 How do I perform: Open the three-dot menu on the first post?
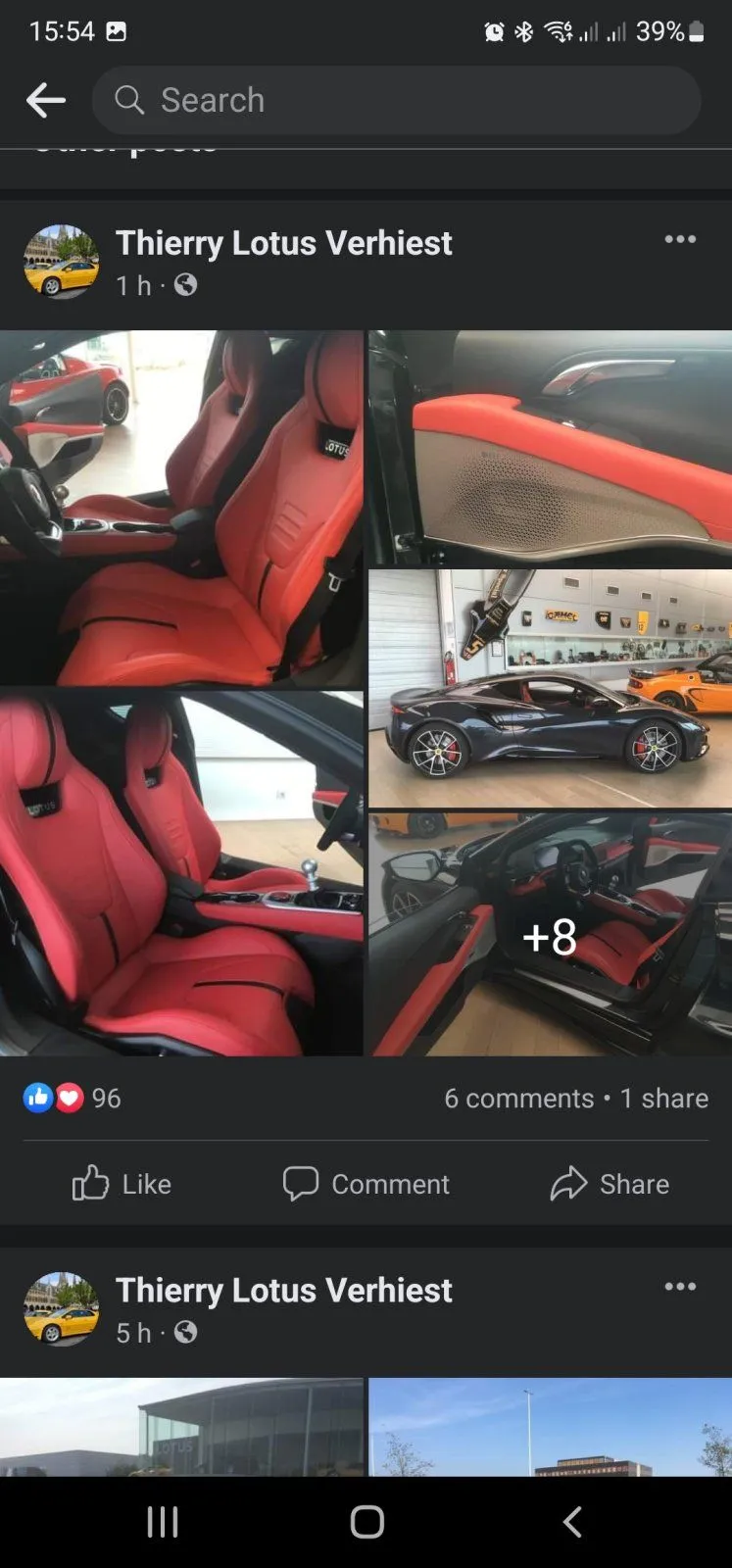click(x=680, y=239)
